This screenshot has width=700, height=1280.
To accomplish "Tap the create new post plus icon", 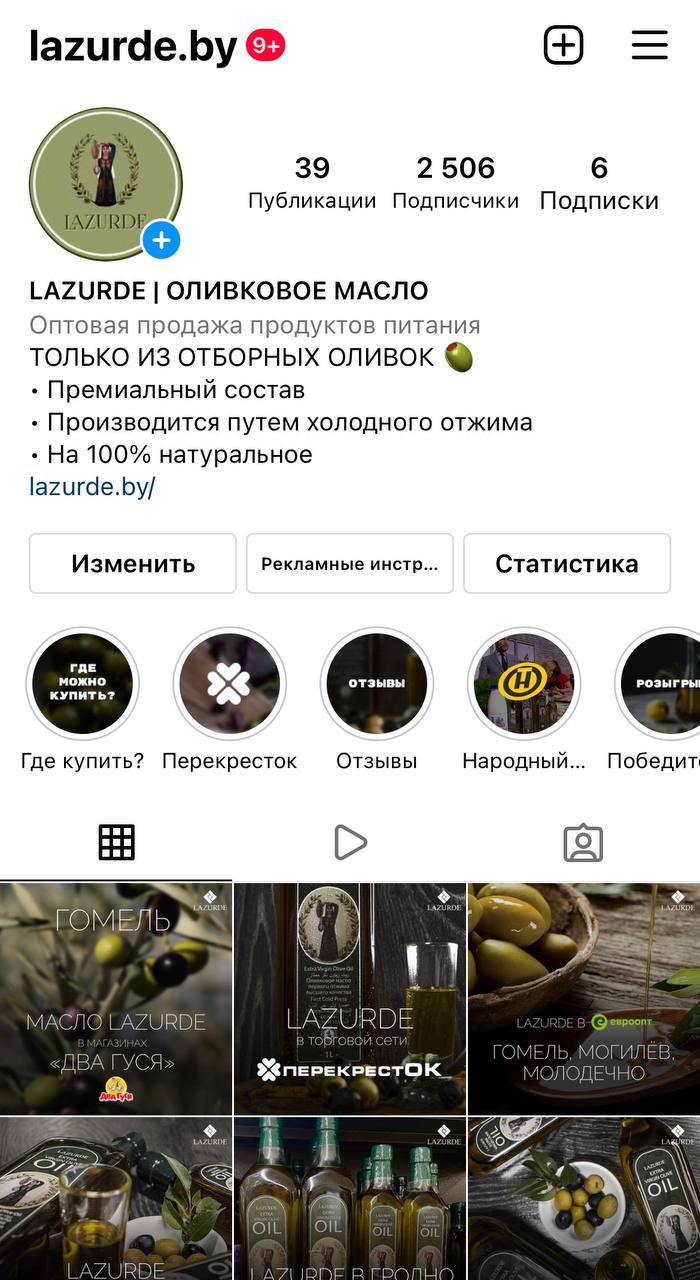I will tap(563, 45).
